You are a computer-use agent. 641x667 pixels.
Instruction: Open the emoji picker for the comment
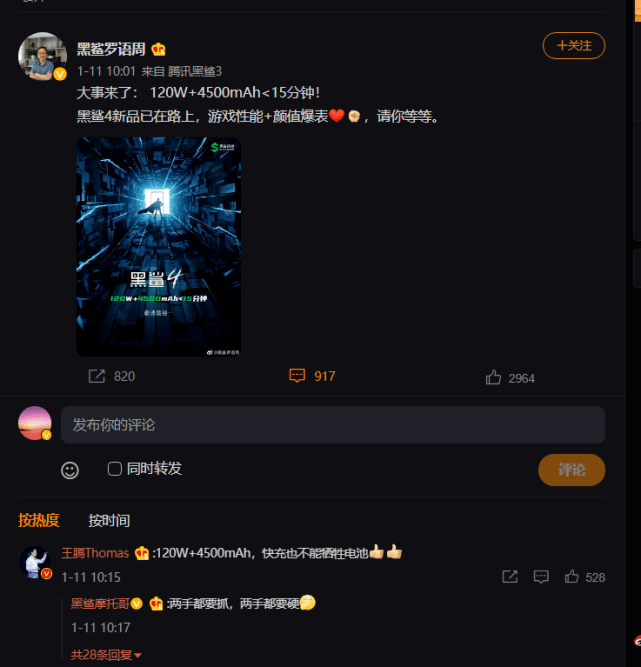[x=70, y=469]
